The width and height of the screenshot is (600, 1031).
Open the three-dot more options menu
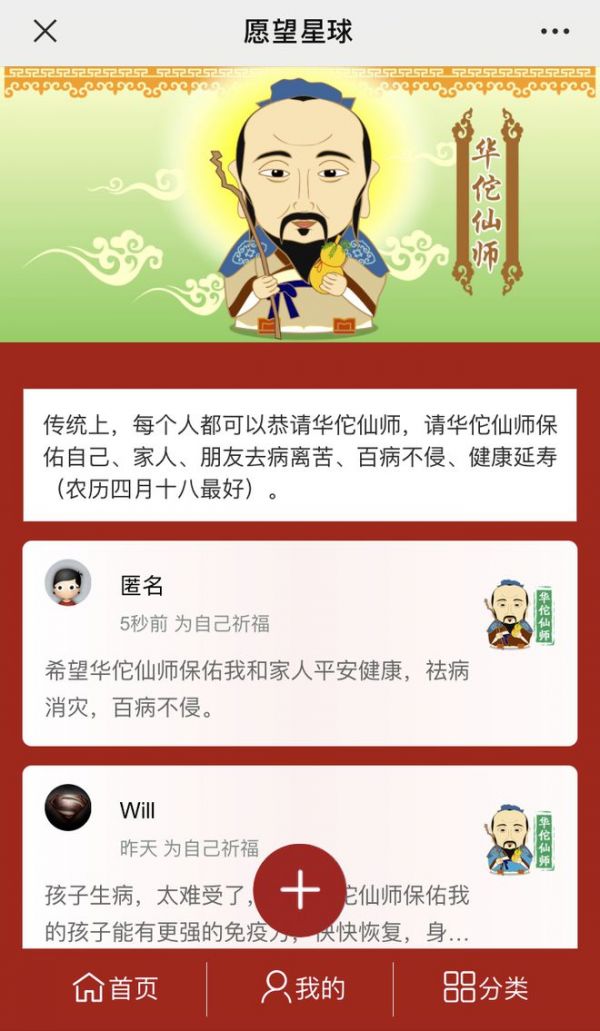pyautogui.click(x=555, y=31)
